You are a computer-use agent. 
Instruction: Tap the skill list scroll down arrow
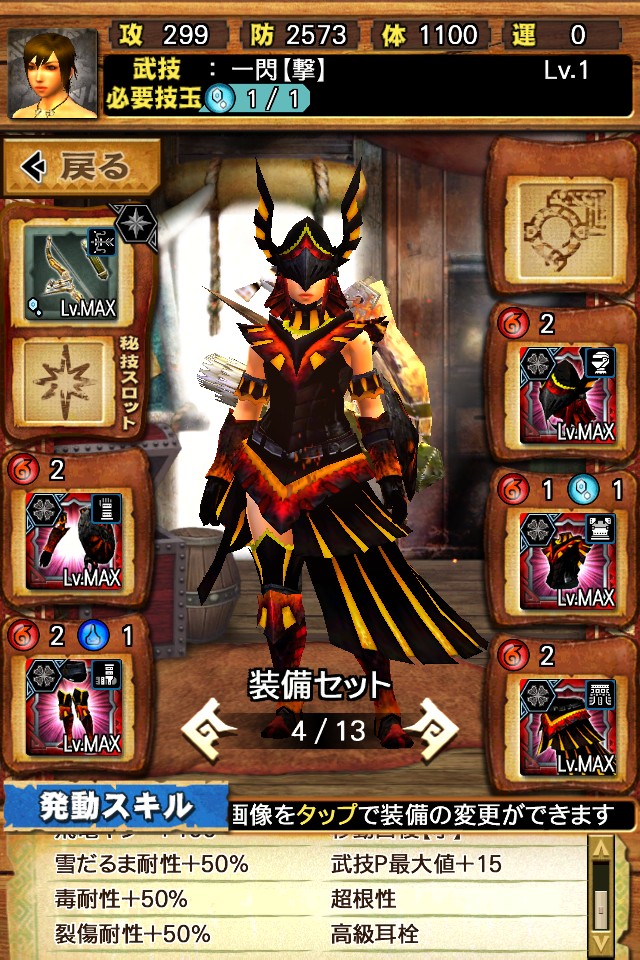tap(601, 944)
